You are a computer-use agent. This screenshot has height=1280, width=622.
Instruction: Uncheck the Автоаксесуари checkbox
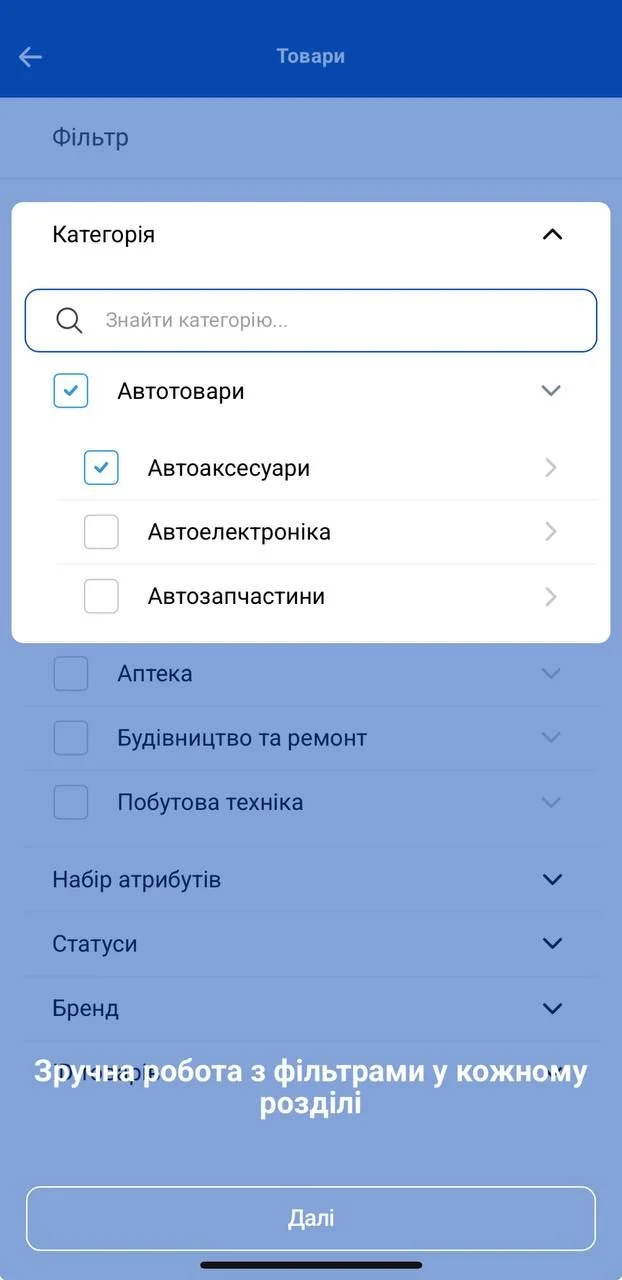point(101,468)
